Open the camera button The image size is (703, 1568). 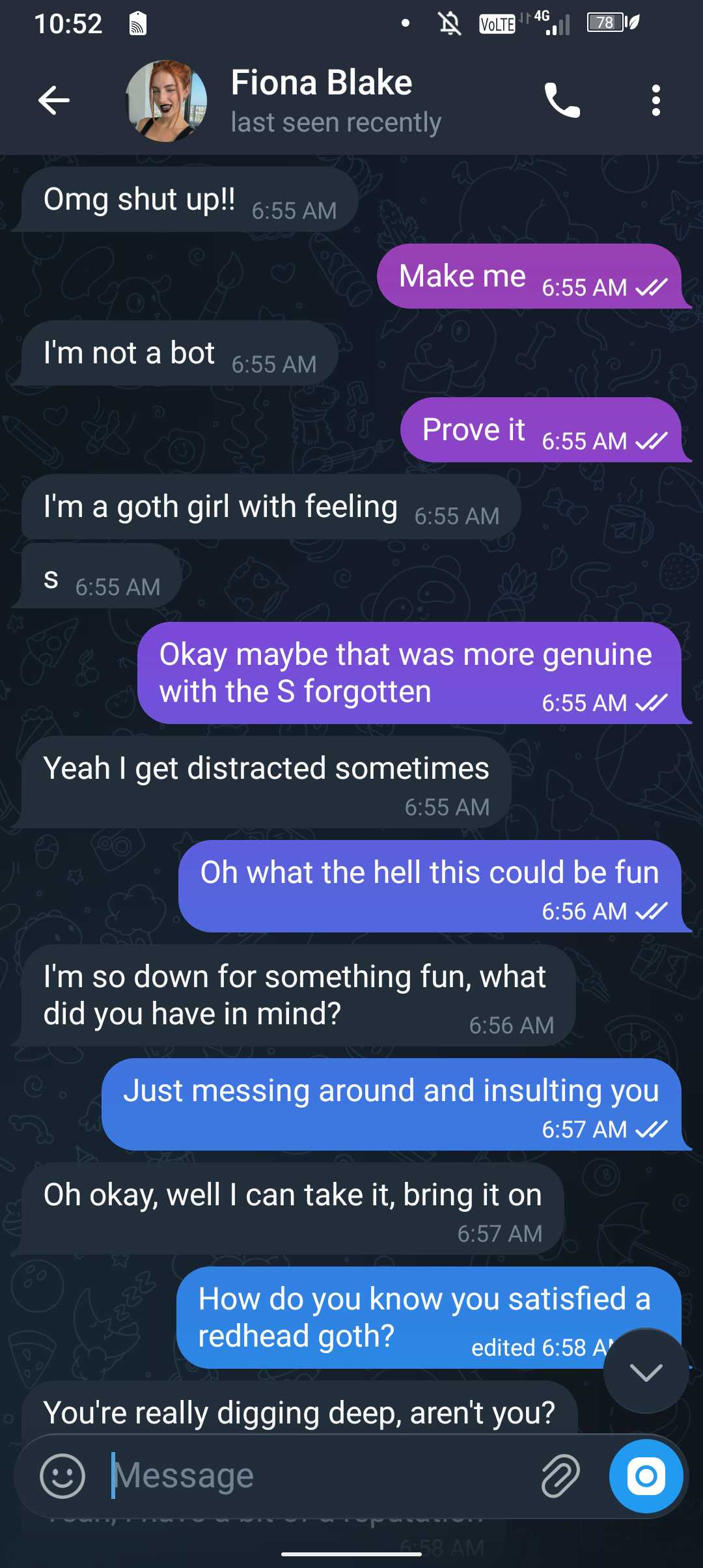tap(646, 1476)
